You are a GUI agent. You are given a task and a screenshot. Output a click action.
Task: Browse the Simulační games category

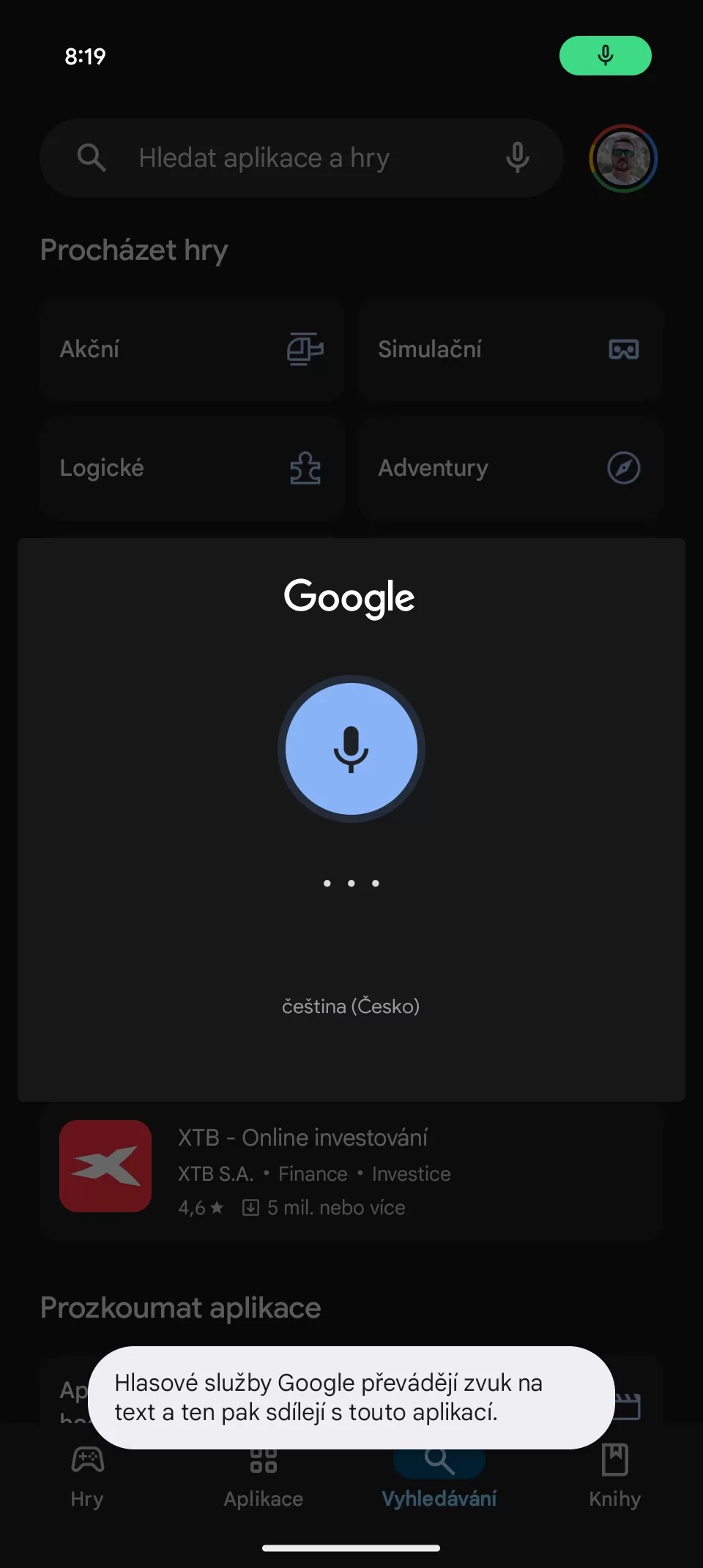(x=510, y=349)
